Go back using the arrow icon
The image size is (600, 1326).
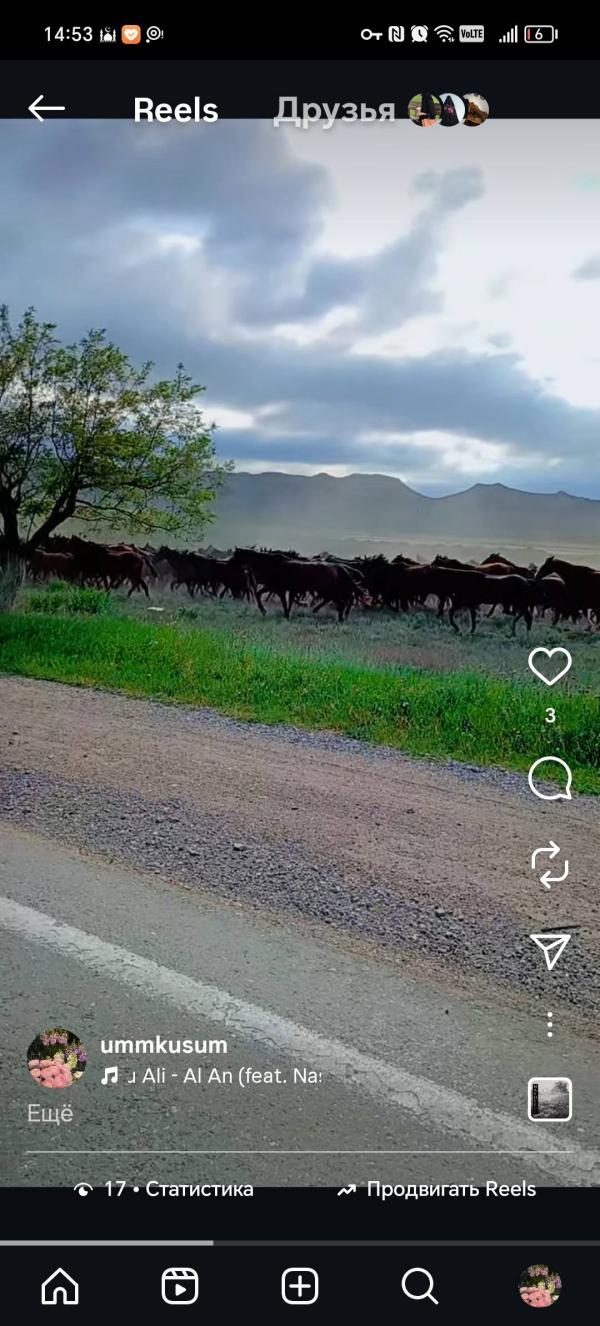point(46,109)
